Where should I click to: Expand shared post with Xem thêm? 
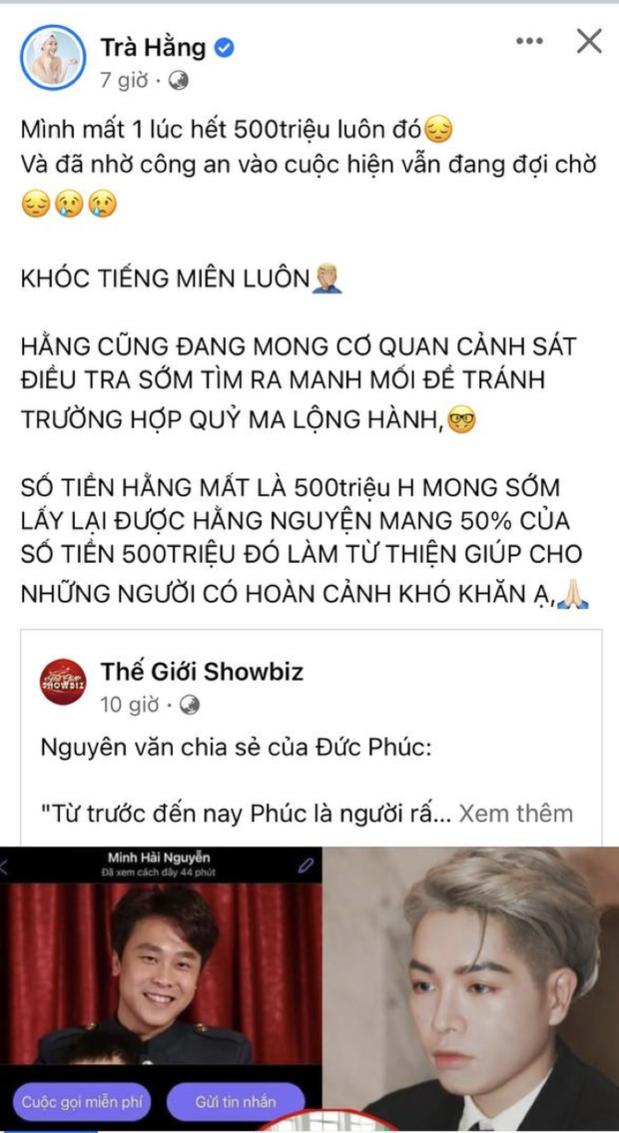pyautogui.click(x=516, y=813)
